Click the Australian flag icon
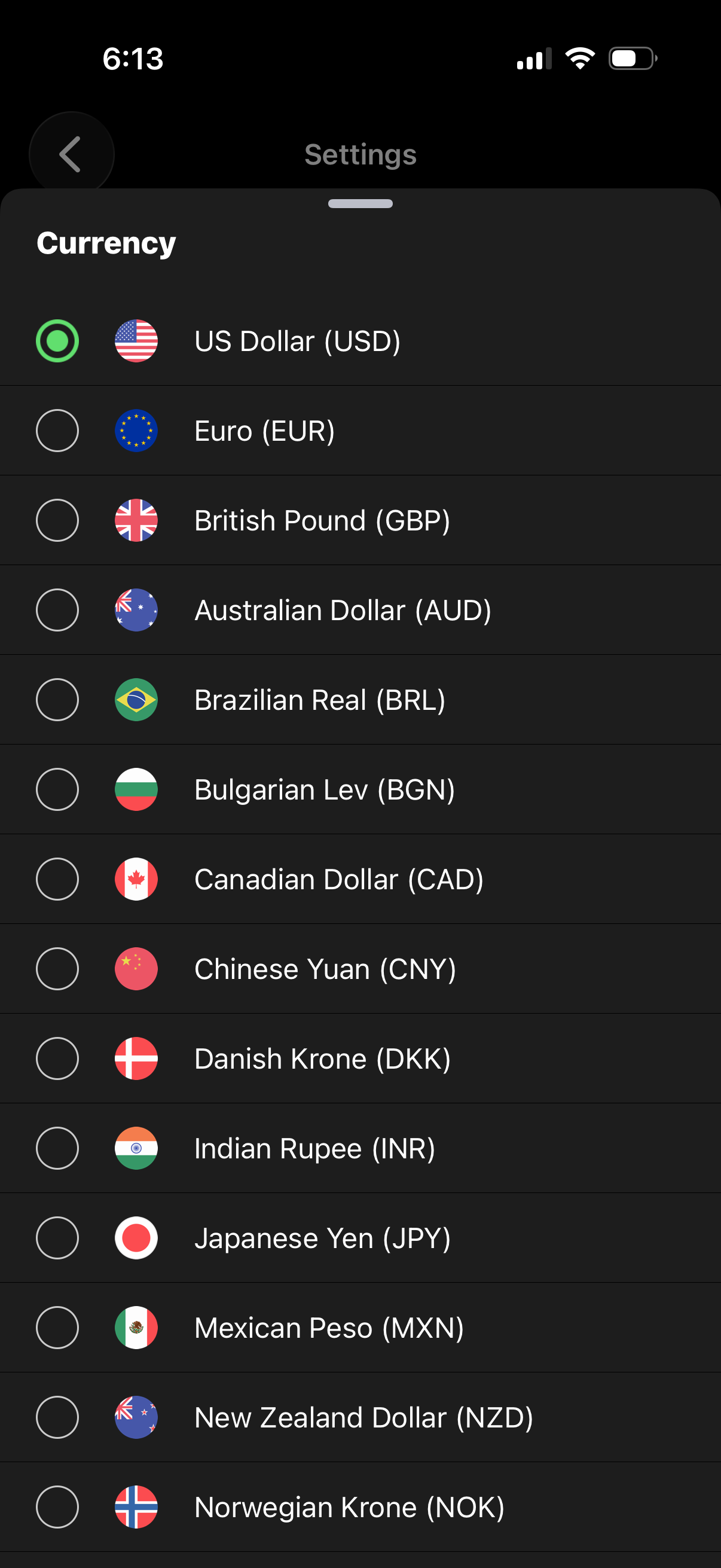Viewport: 721px width, 1568px height. pyautogui.click(x=136, y=609)
